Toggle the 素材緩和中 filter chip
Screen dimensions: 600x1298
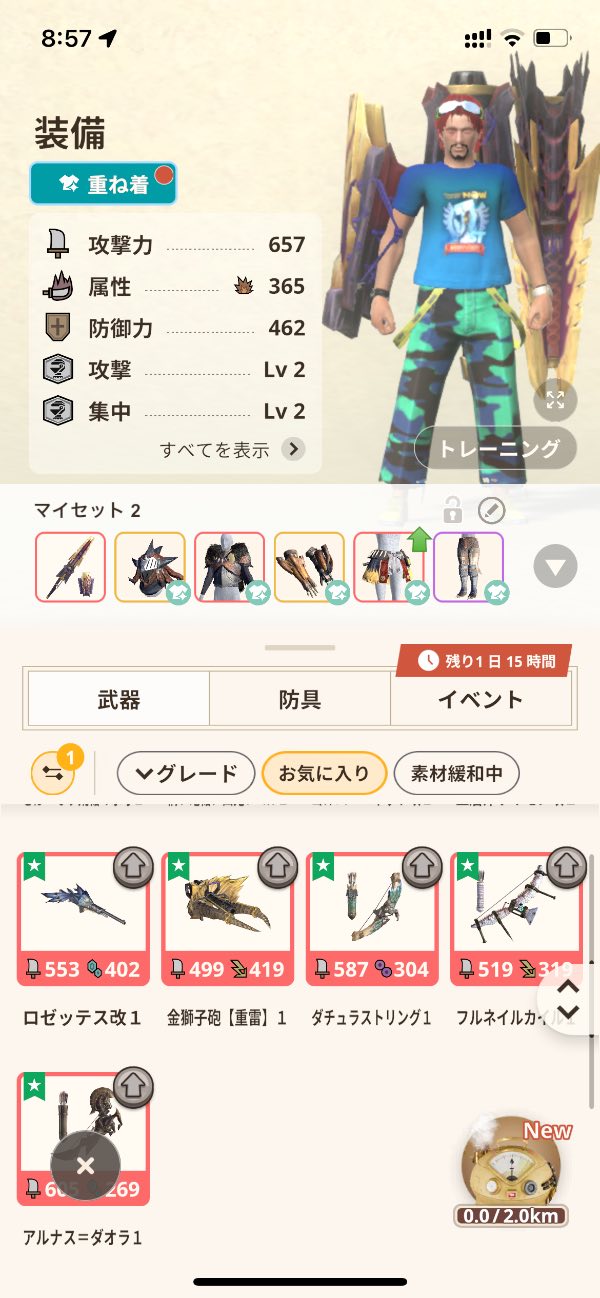click(x=456, y=773)
